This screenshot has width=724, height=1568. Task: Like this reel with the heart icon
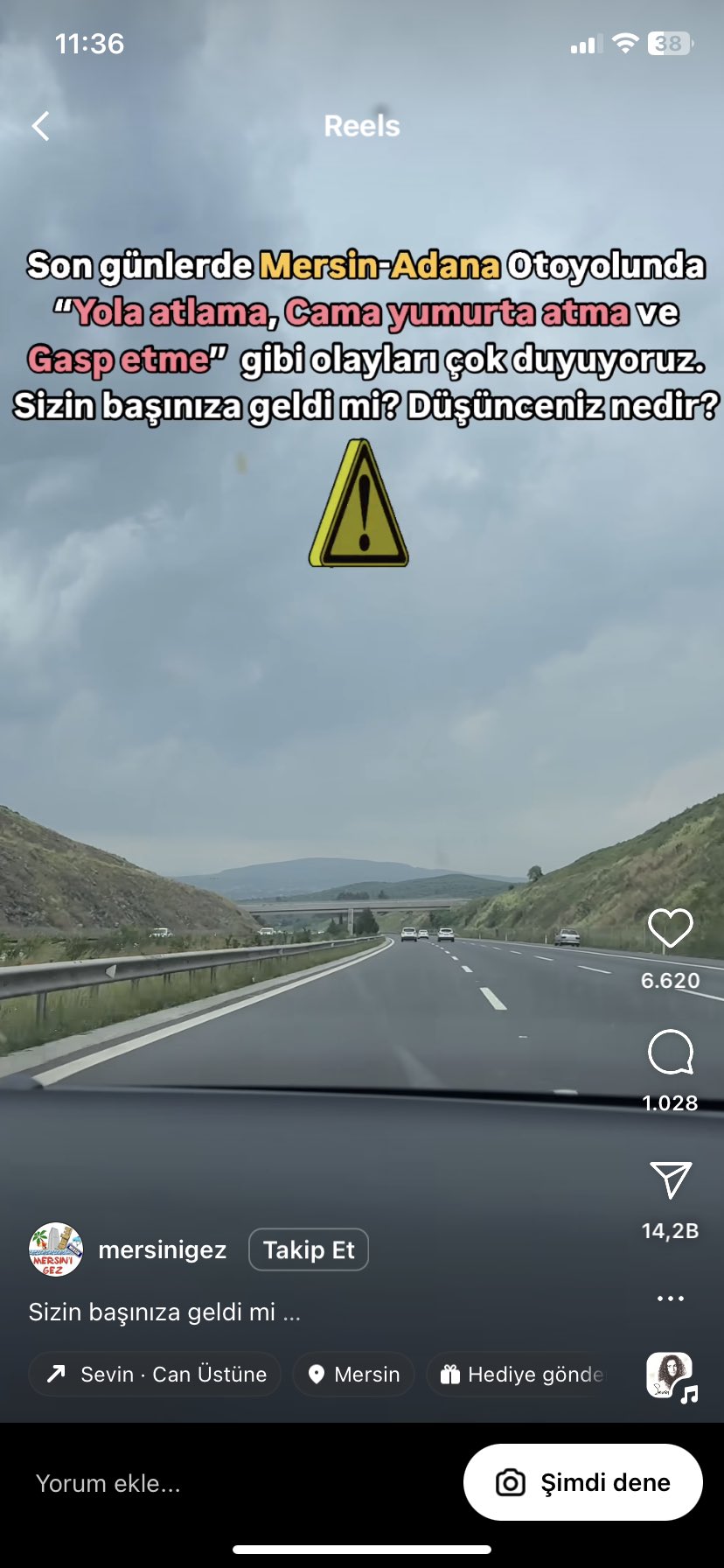pyautogui.click(x=670, y=929)
